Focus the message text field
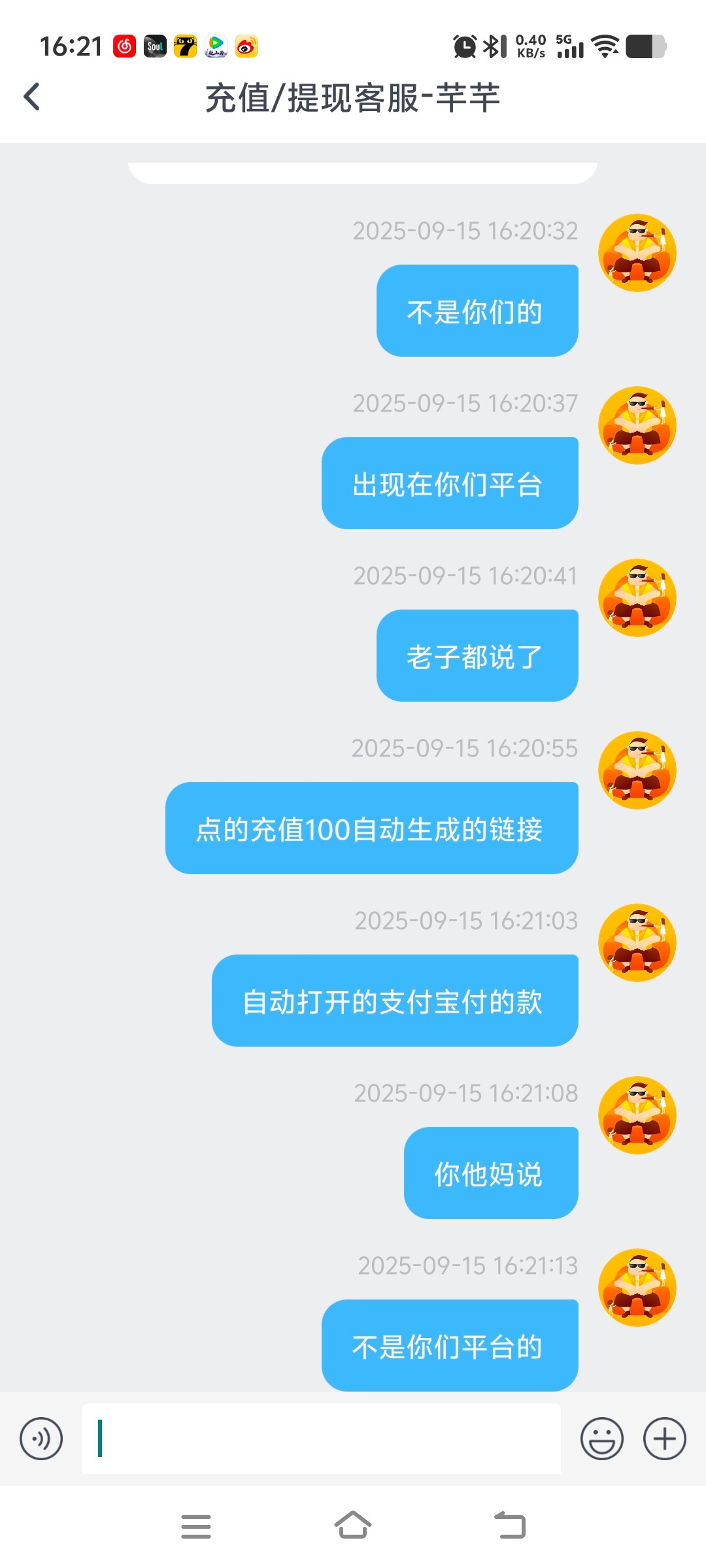The width and height of the screenshot is (706, 1568). pos(320,1438)
